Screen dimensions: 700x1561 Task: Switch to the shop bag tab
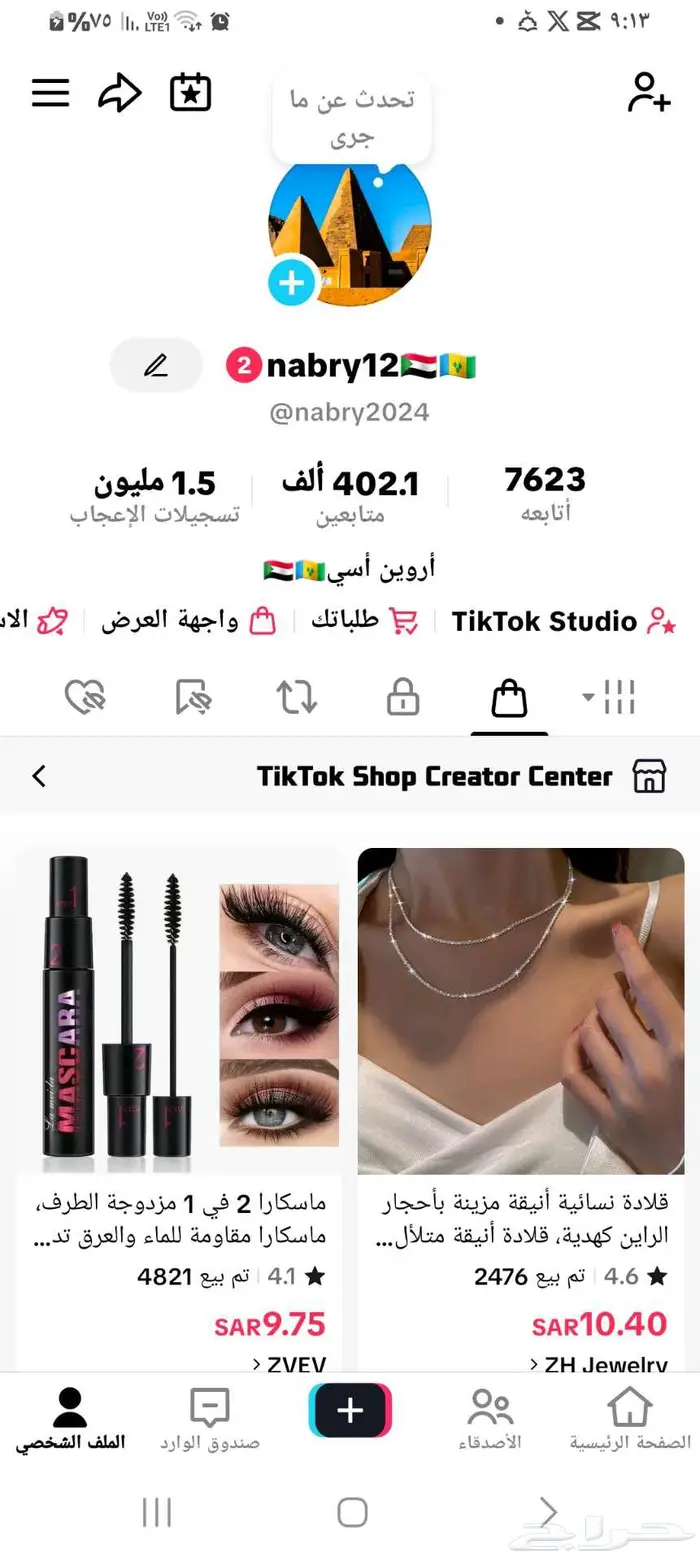pos(509,697)
